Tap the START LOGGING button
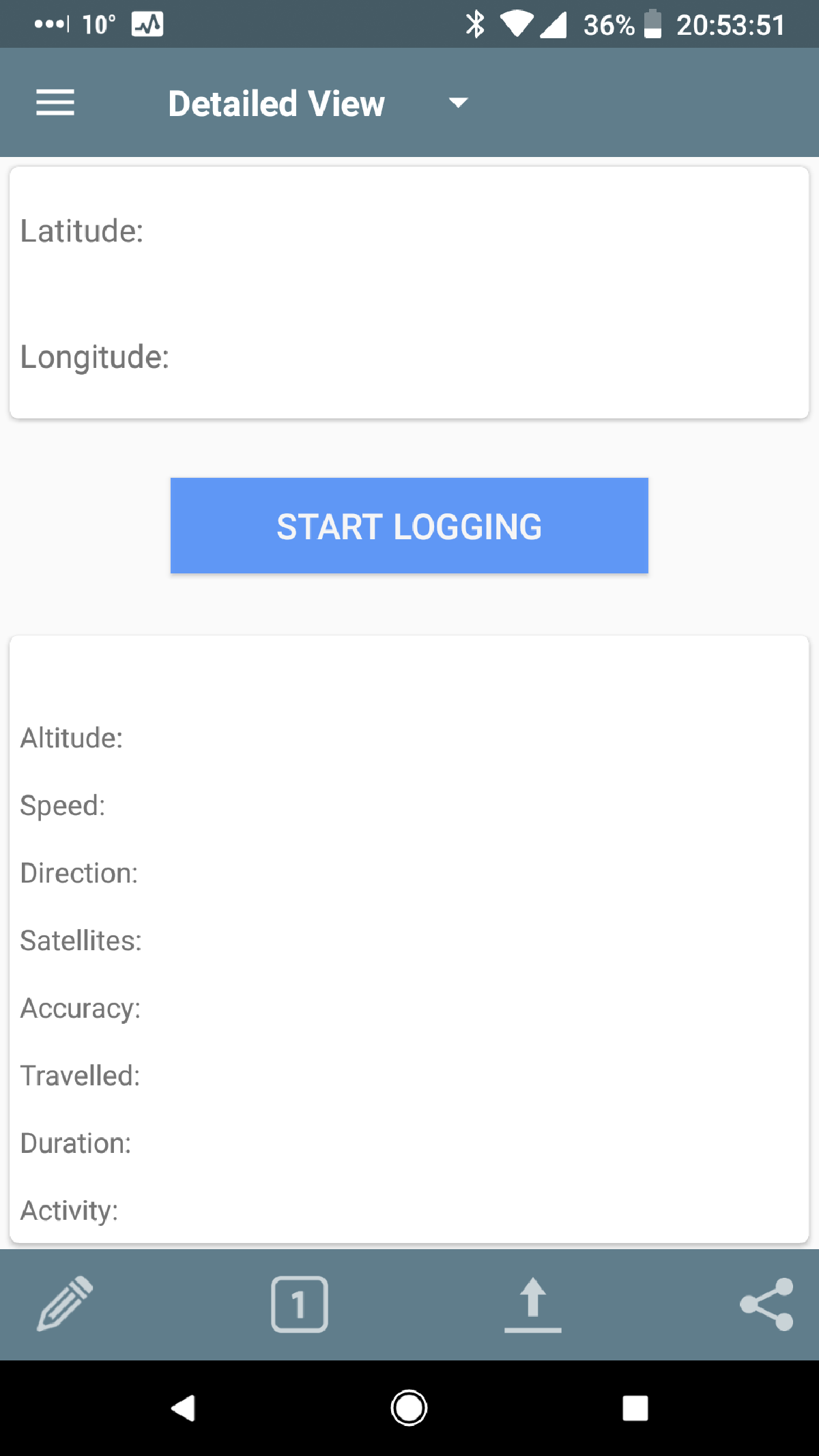 click(409, 526)
